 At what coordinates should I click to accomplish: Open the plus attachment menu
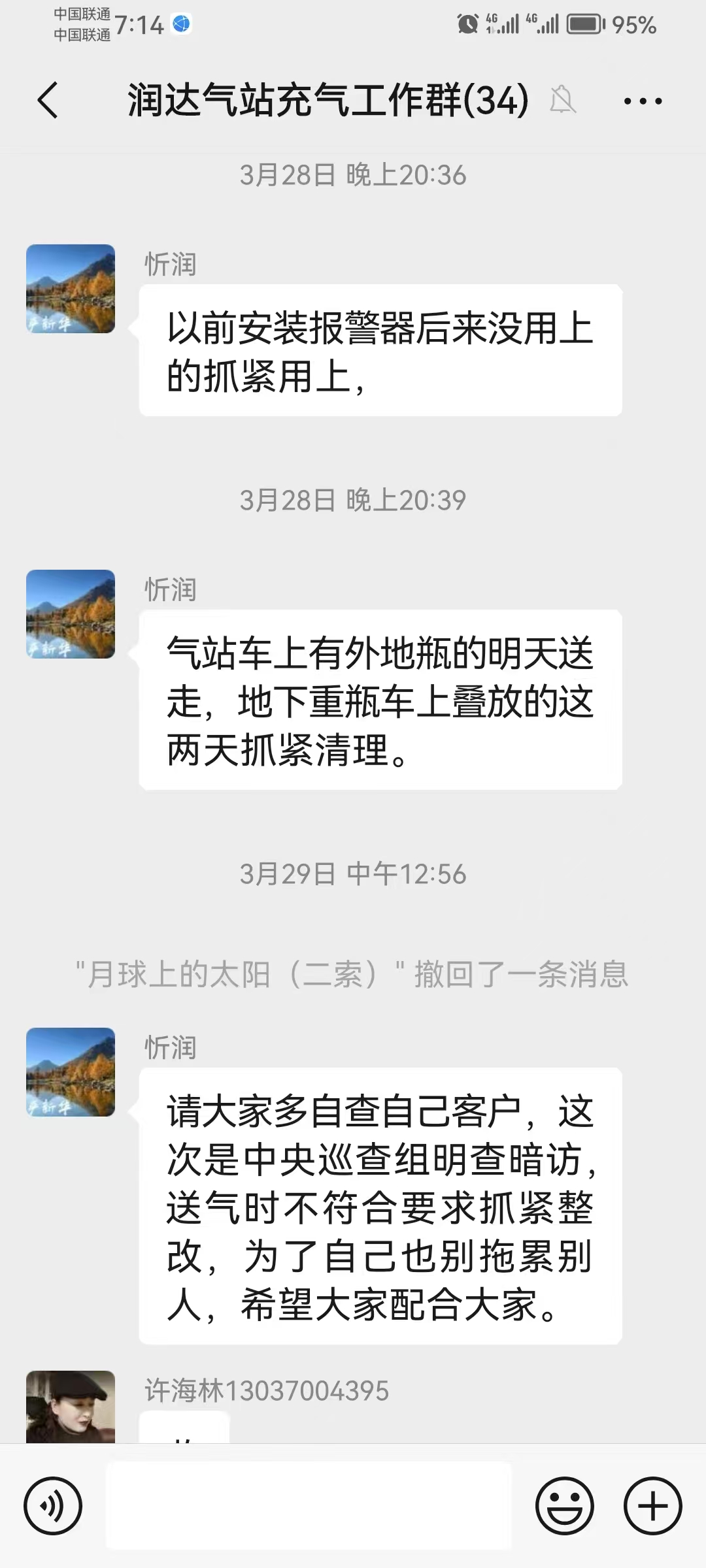click(653, 1506)
